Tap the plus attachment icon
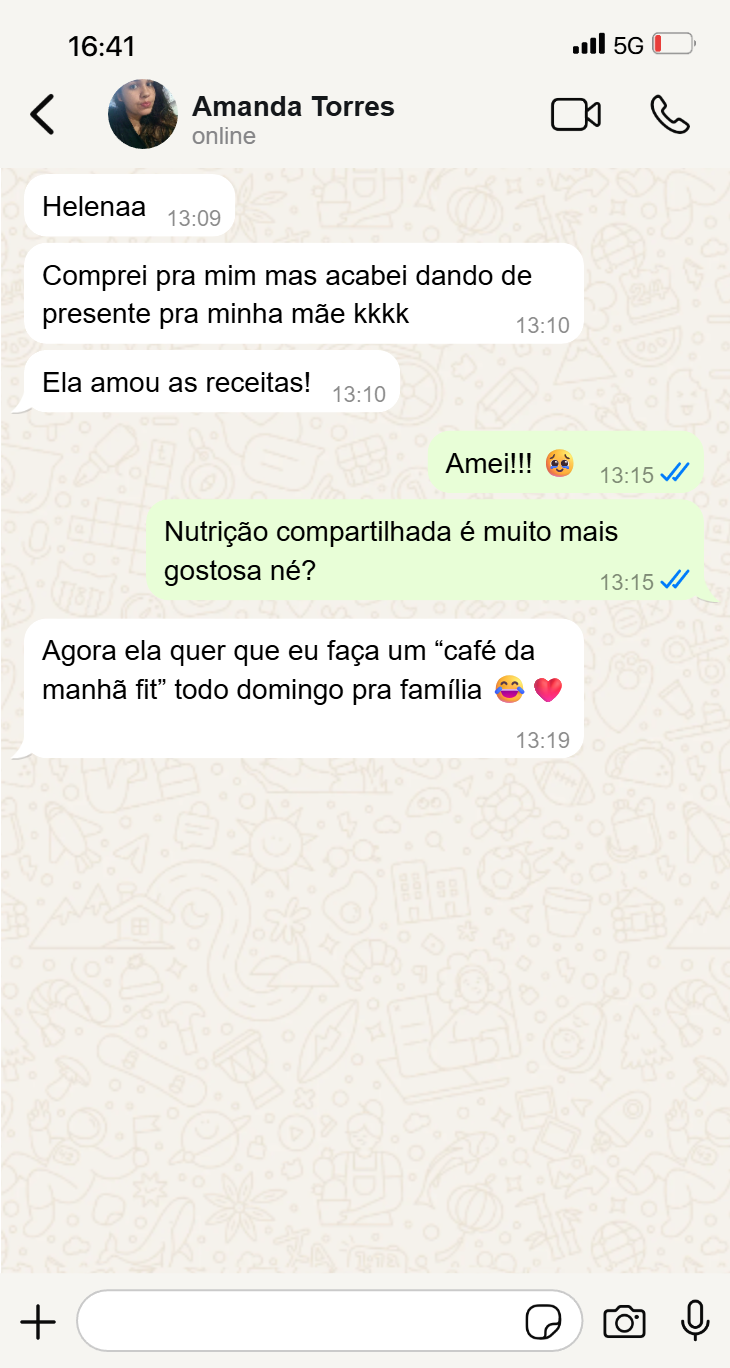Screen dimensions: 730x1368 38,1322
